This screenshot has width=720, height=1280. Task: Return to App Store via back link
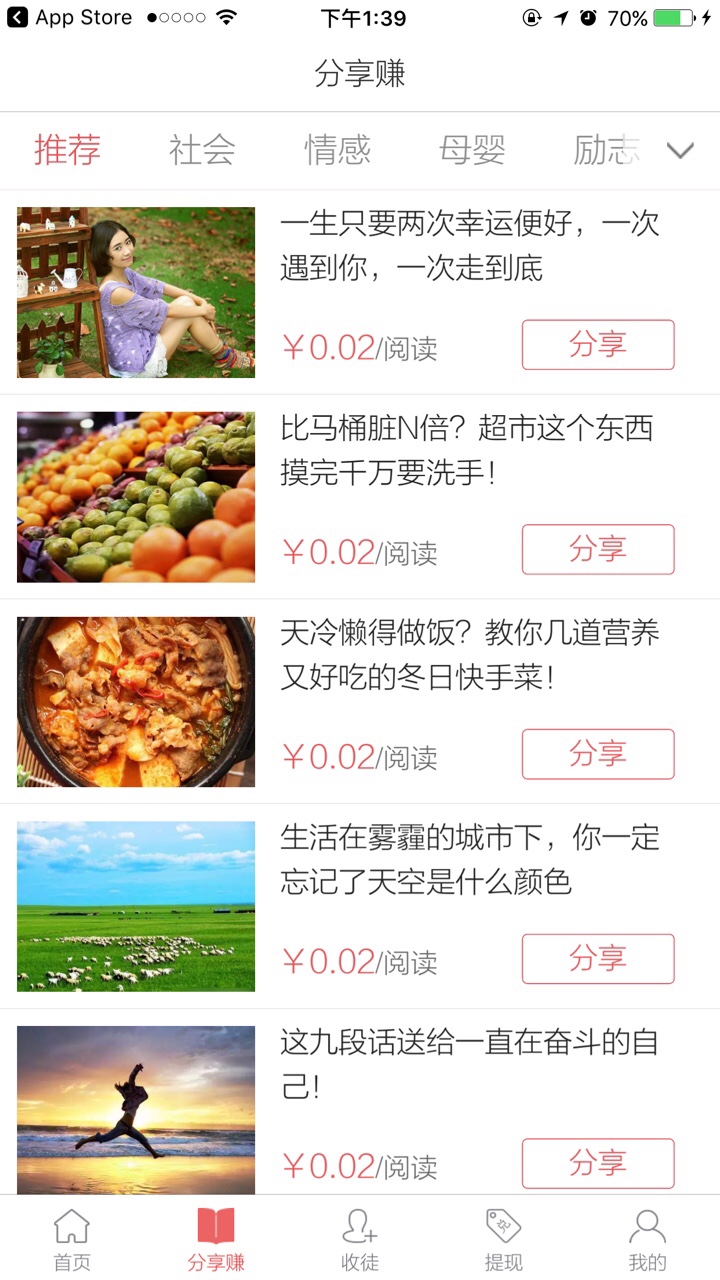click(68, 18)
